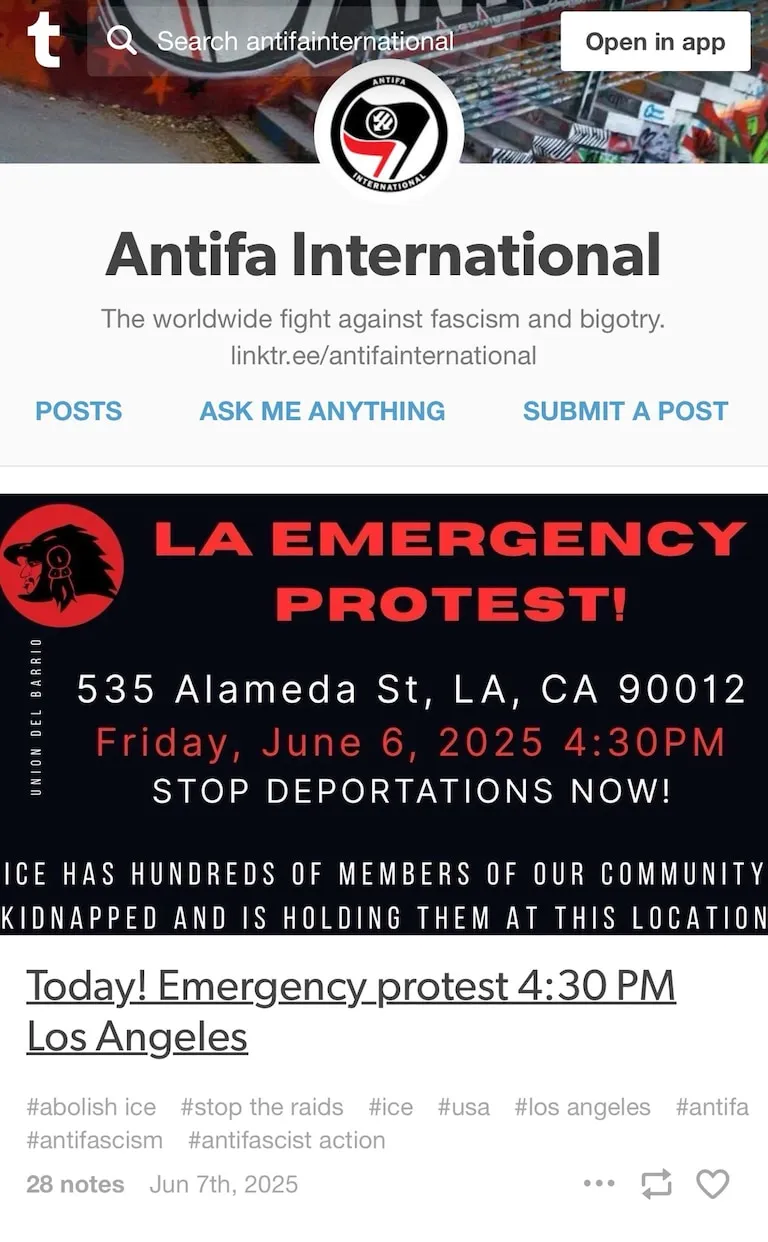Browse the #abolish ice tag
Viewport: 768px width, 1242px height.
[x=91, y=1107]
